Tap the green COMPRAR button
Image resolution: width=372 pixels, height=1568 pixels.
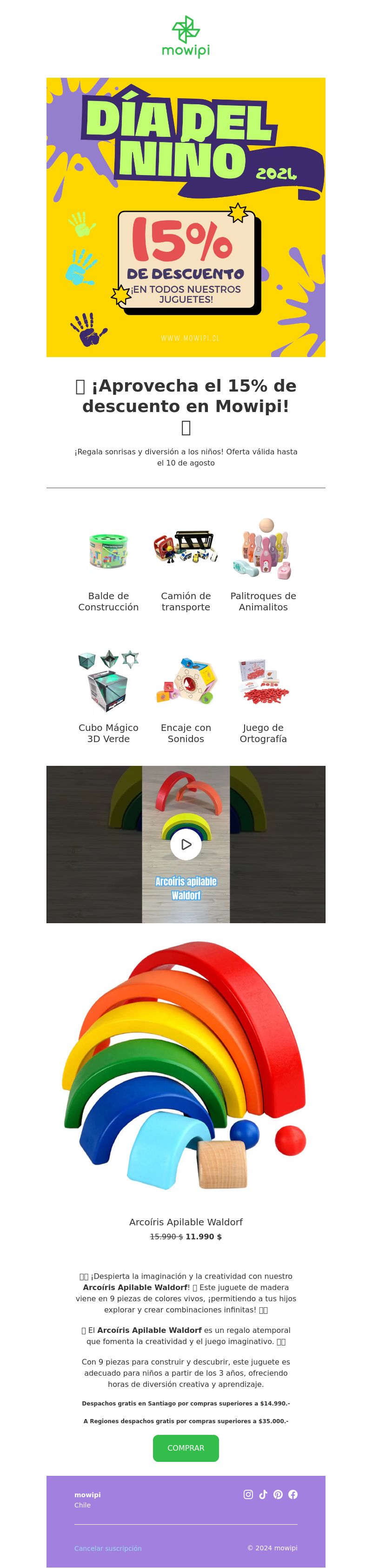click(186, 1448)
